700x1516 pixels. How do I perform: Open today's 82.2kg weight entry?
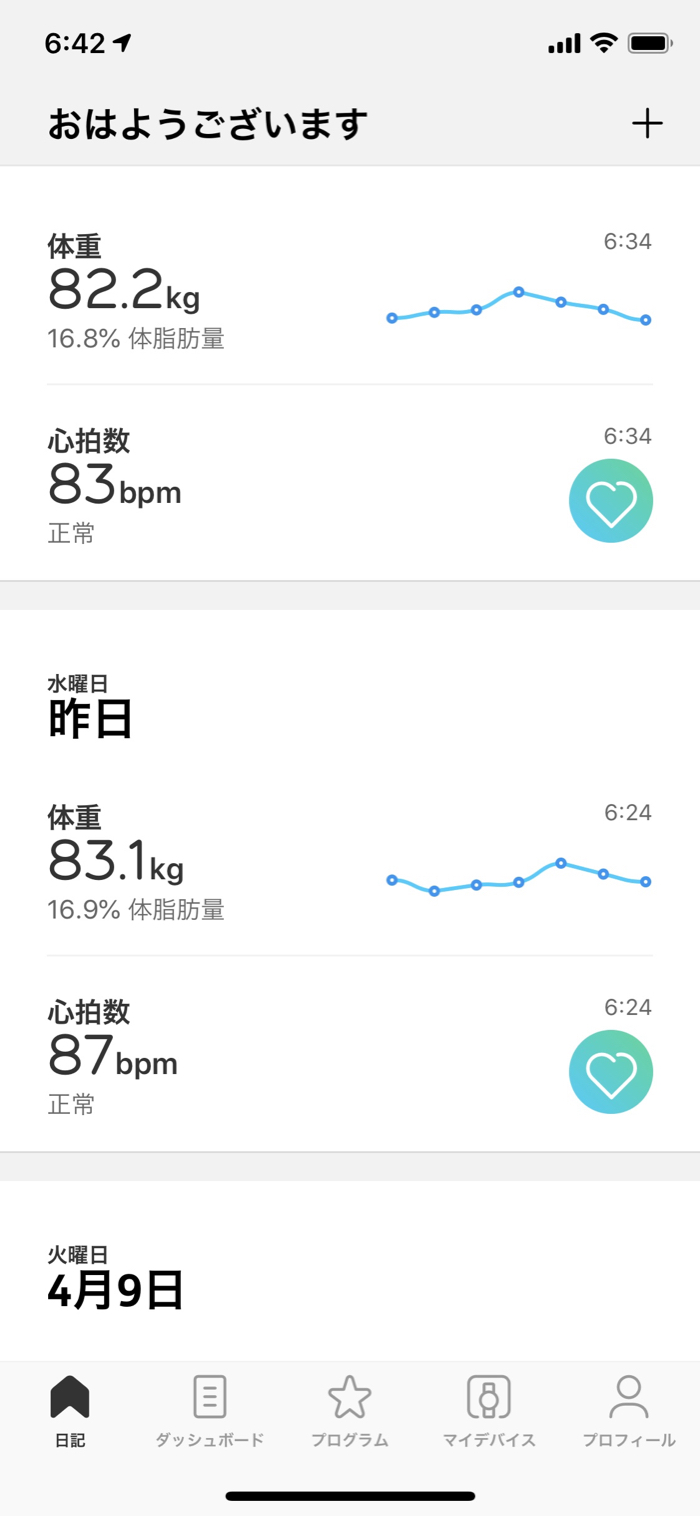click(x=350, y=292)
